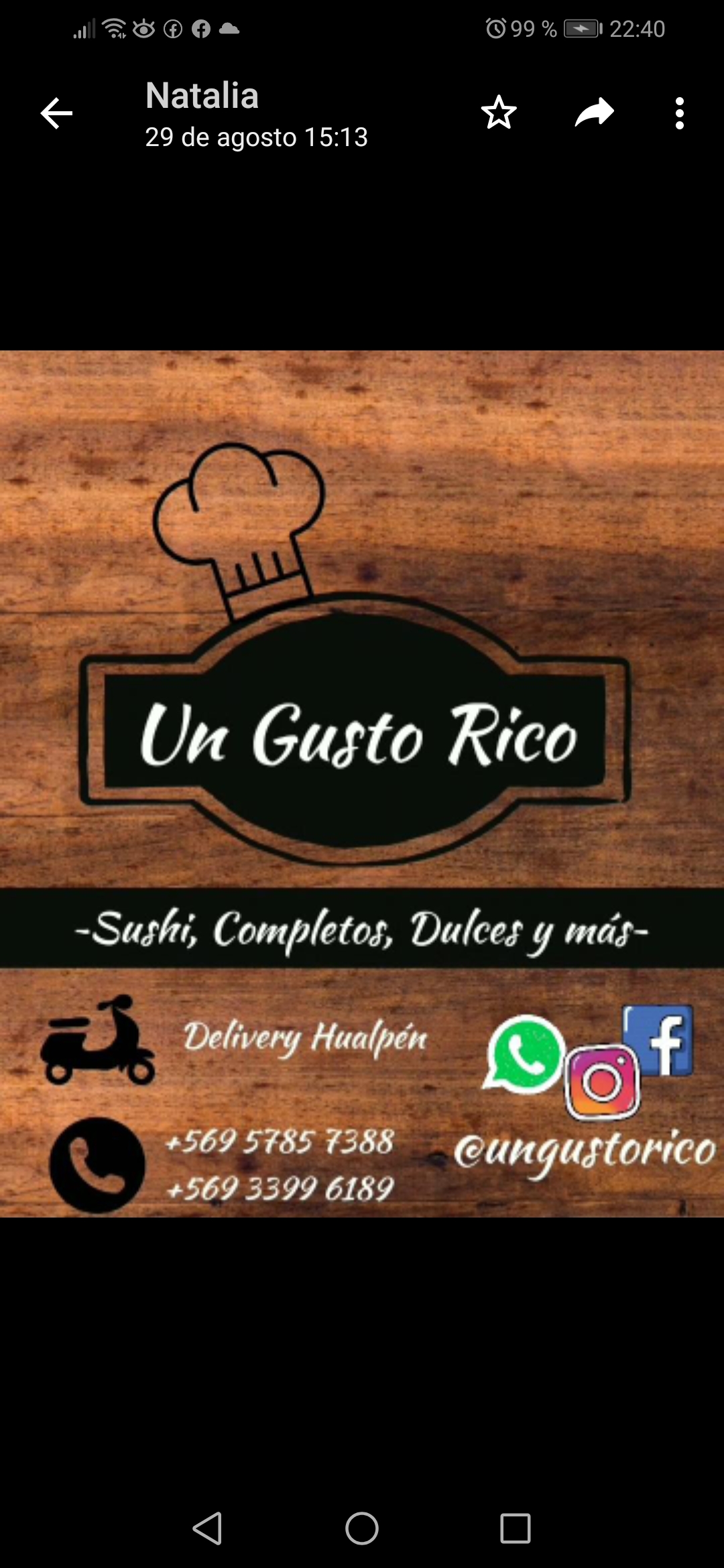Star this image from Natalia
Screen dimensions: 724x1568
(499, 113)
